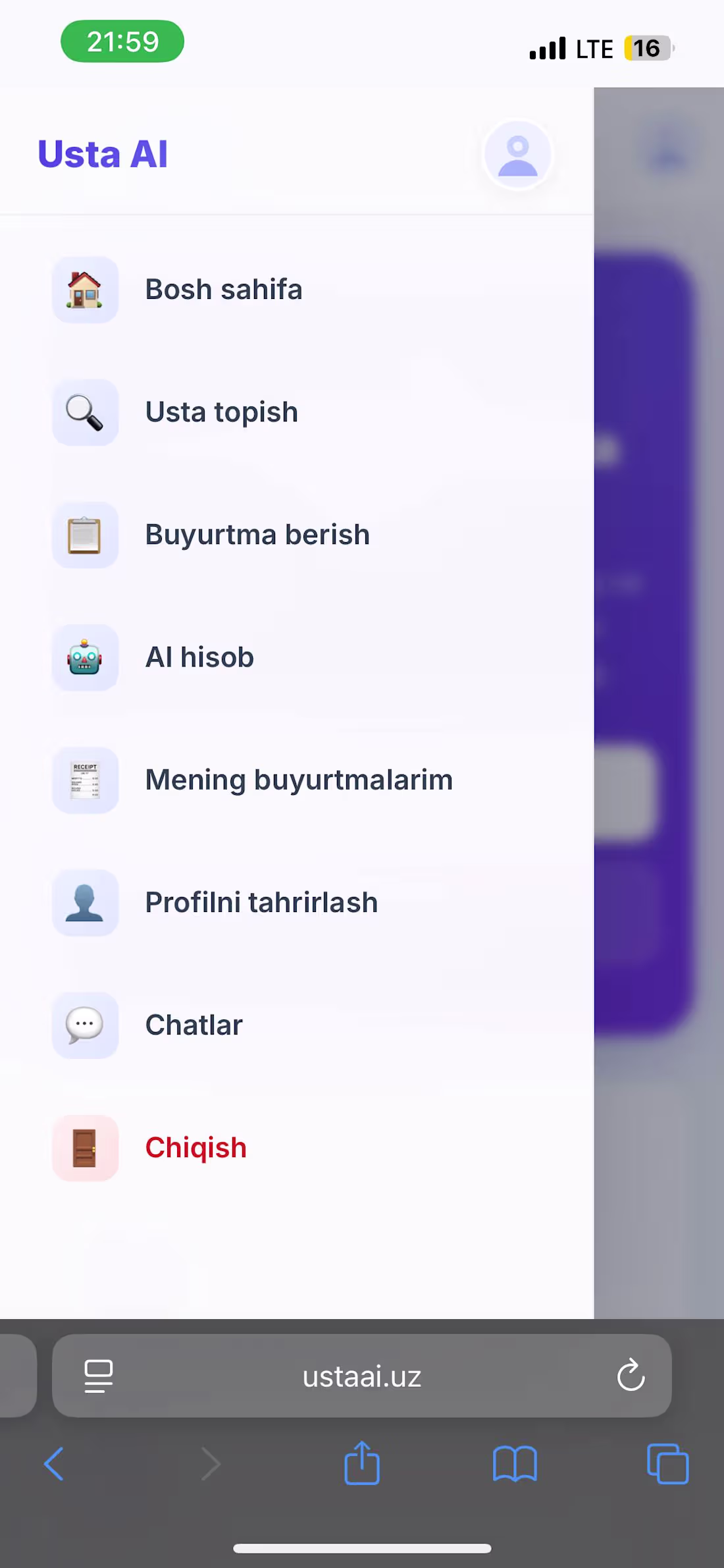
Task: Open Usta topish search page
Action: point(221,412)
